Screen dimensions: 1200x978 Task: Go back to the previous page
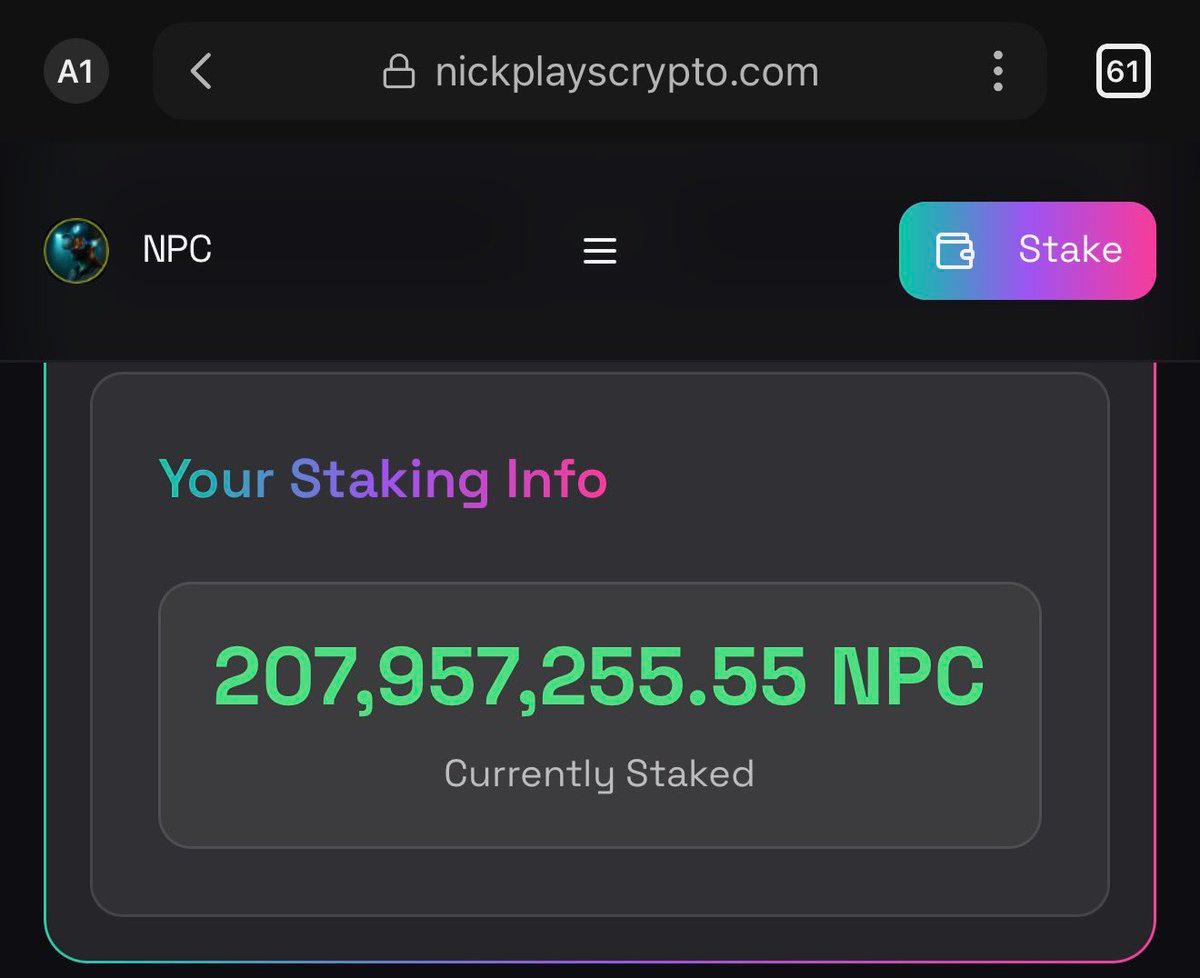(x=201, y=72)
